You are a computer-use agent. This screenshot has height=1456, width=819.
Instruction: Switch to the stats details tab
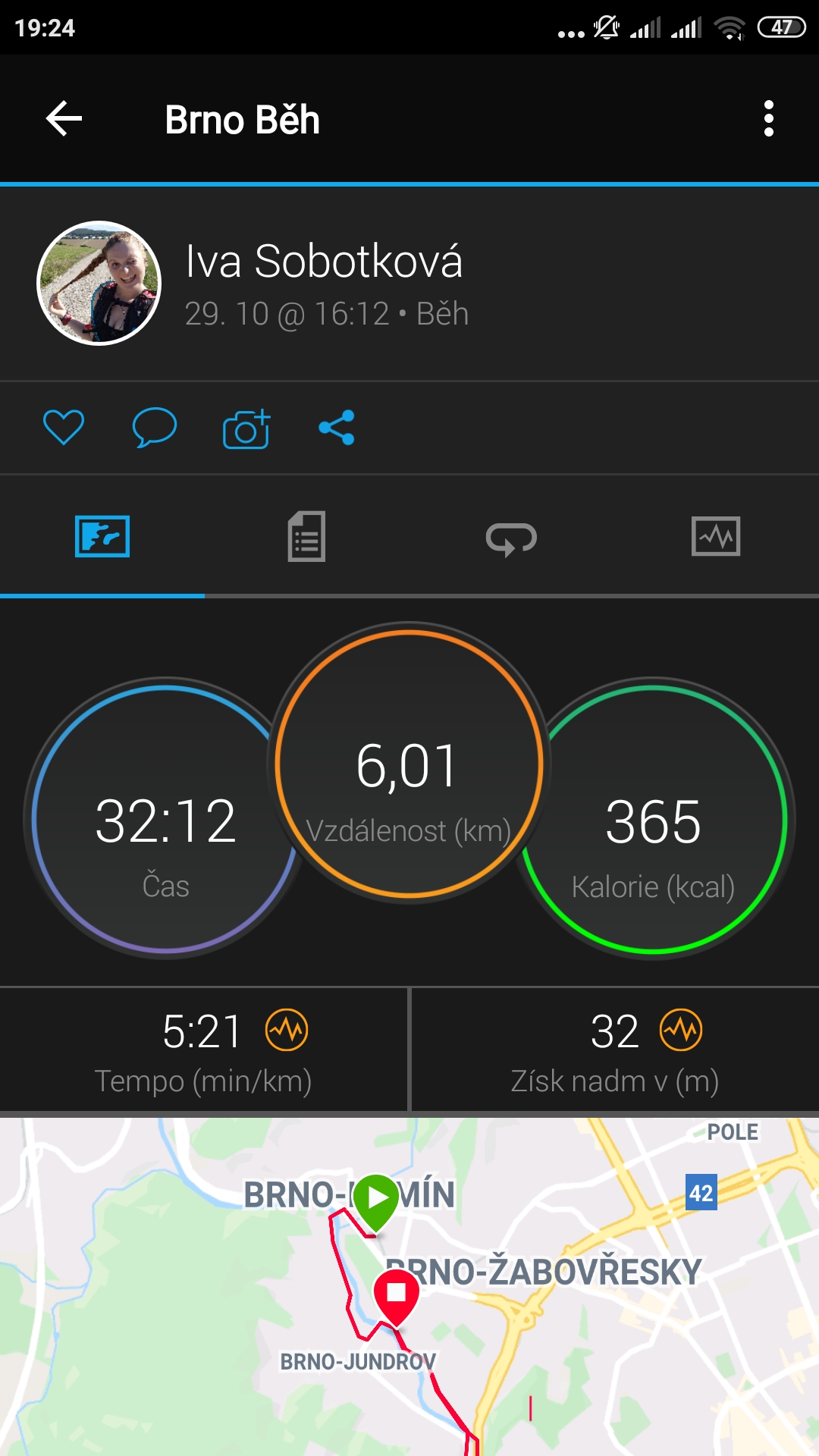306,537
